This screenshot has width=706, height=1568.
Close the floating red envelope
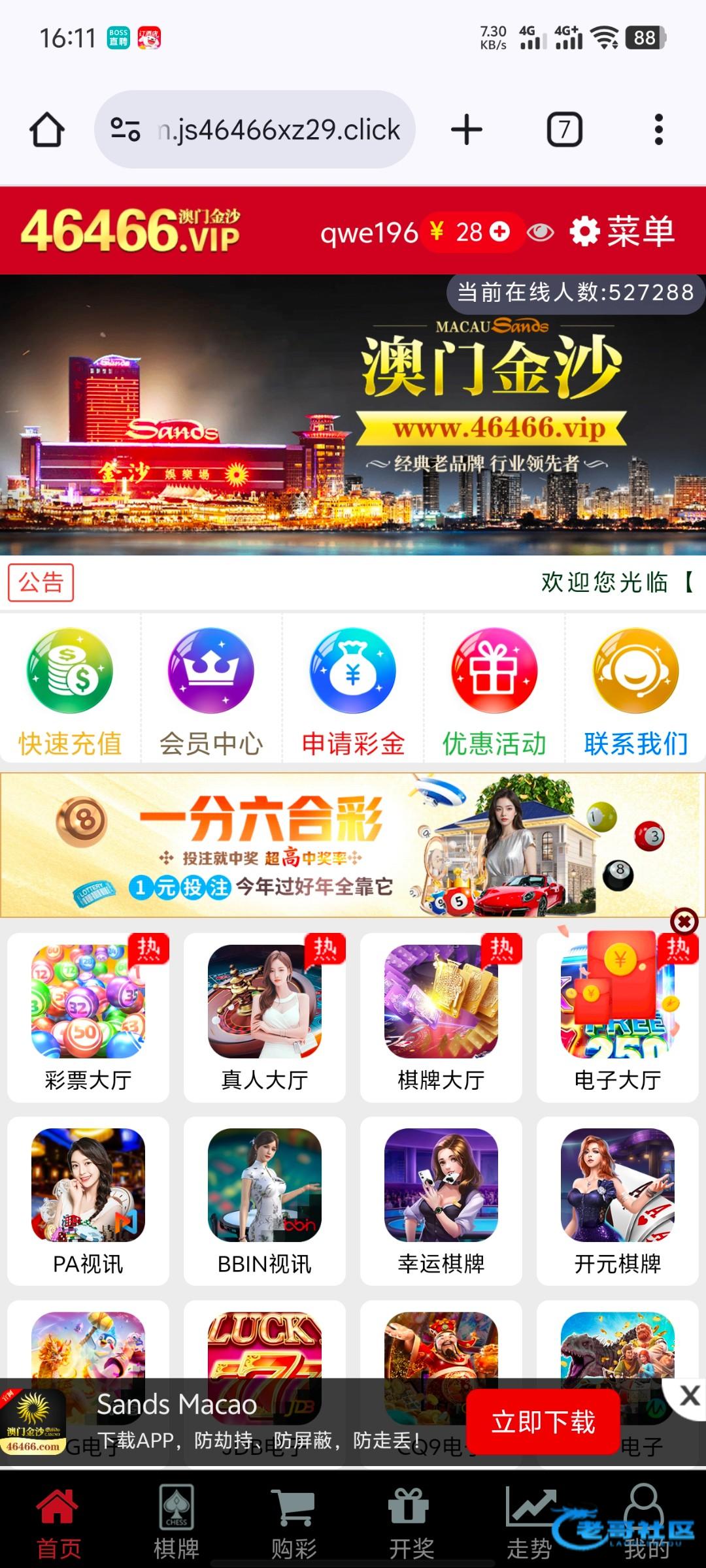pyautogui.click(x=684, y=922)
